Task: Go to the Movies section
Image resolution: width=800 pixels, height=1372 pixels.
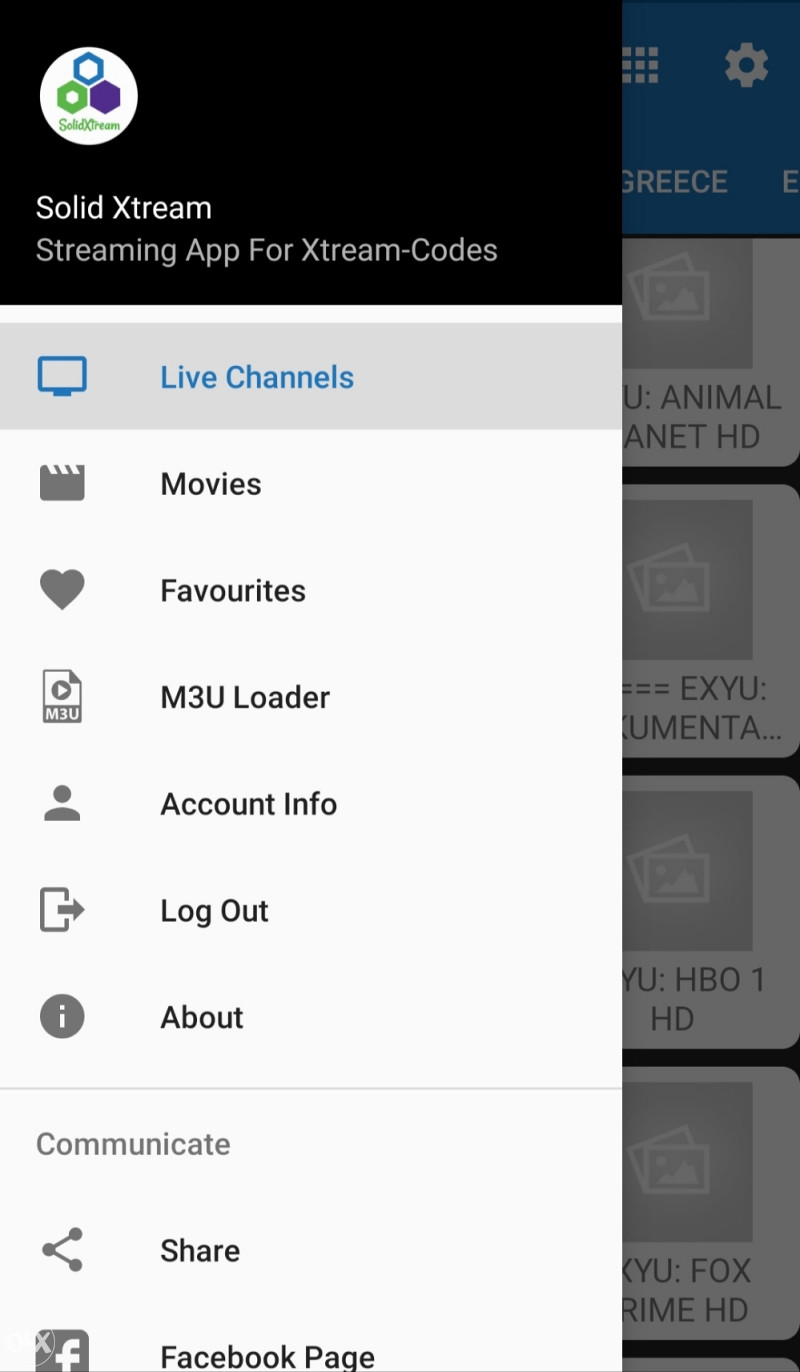Action: coord(311,484)
